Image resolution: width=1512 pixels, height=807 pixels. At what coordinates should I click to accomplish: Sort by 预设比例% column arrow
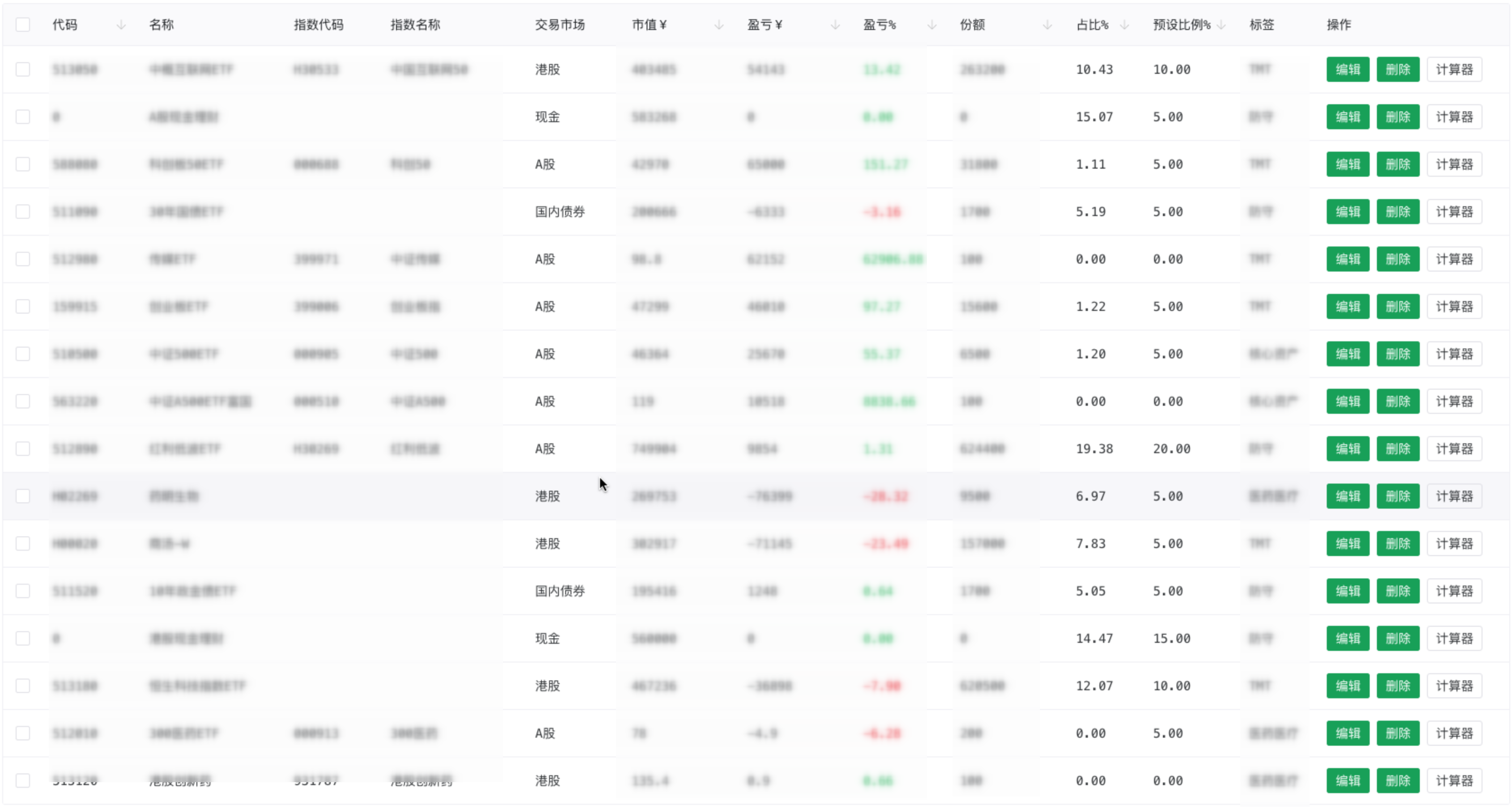(1221, 25)
